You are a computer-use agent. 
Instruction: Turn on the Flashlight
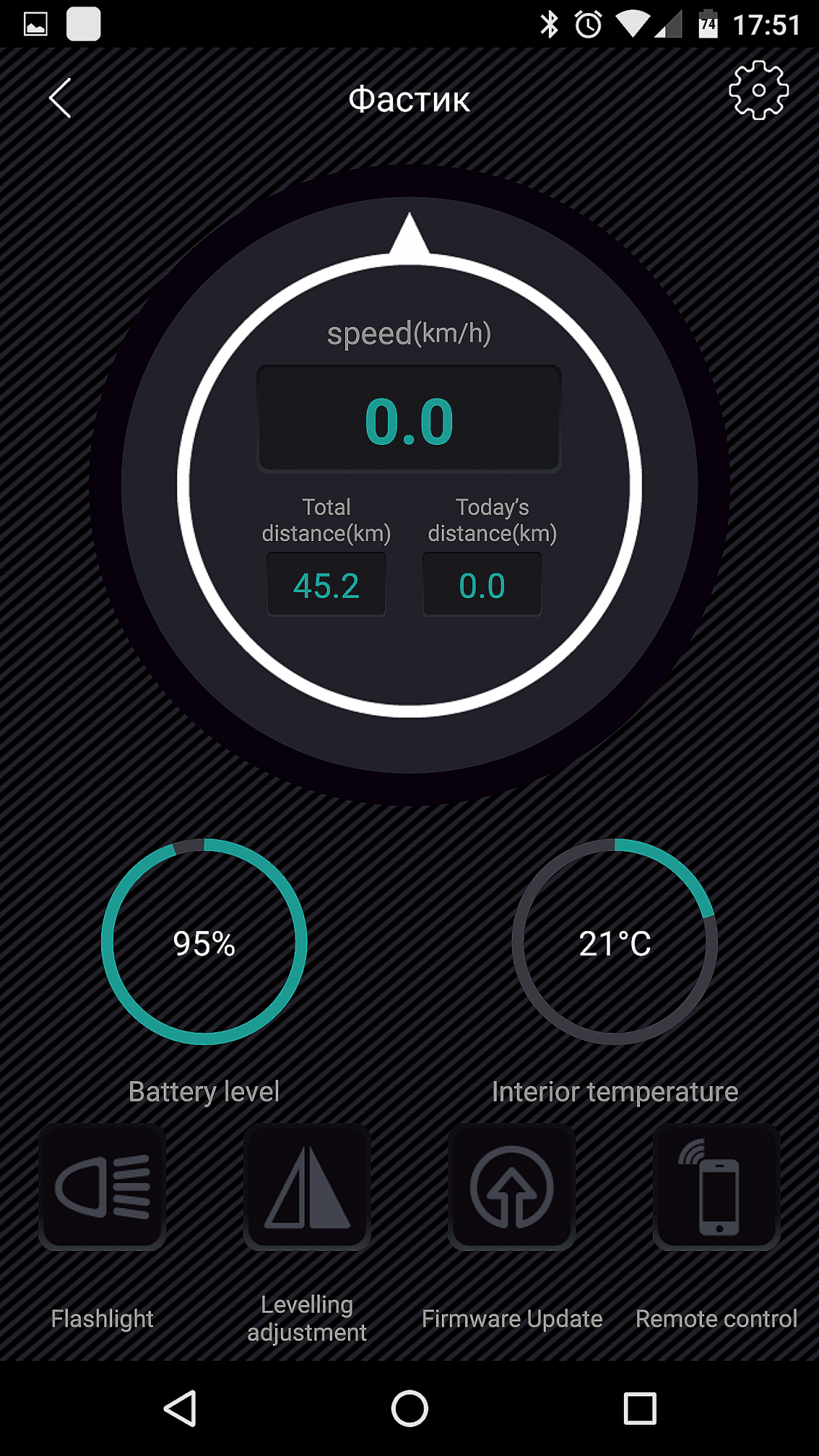[x=103, y=1187]
